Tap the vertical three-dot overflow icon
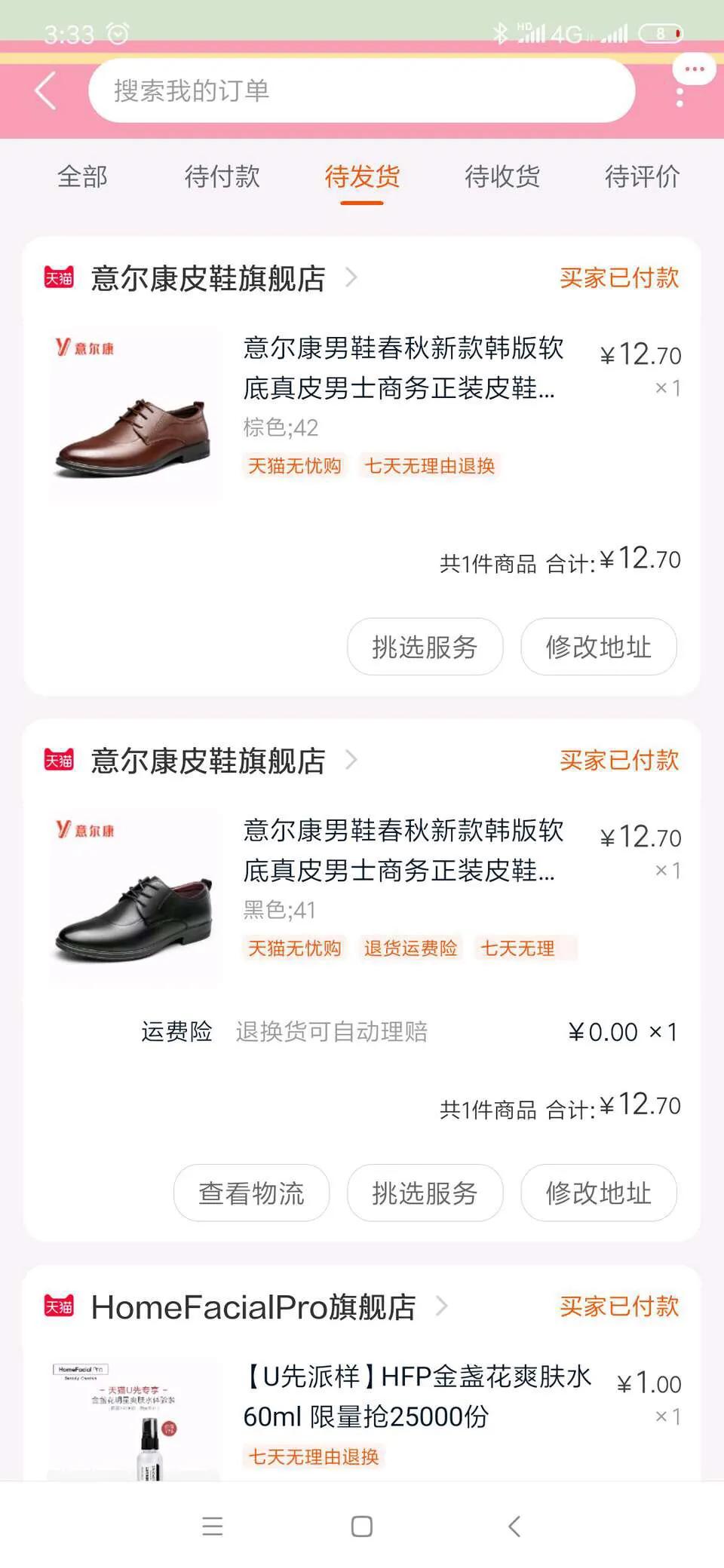The height and width of the screenshot is (1568, 724). [680, 98]
